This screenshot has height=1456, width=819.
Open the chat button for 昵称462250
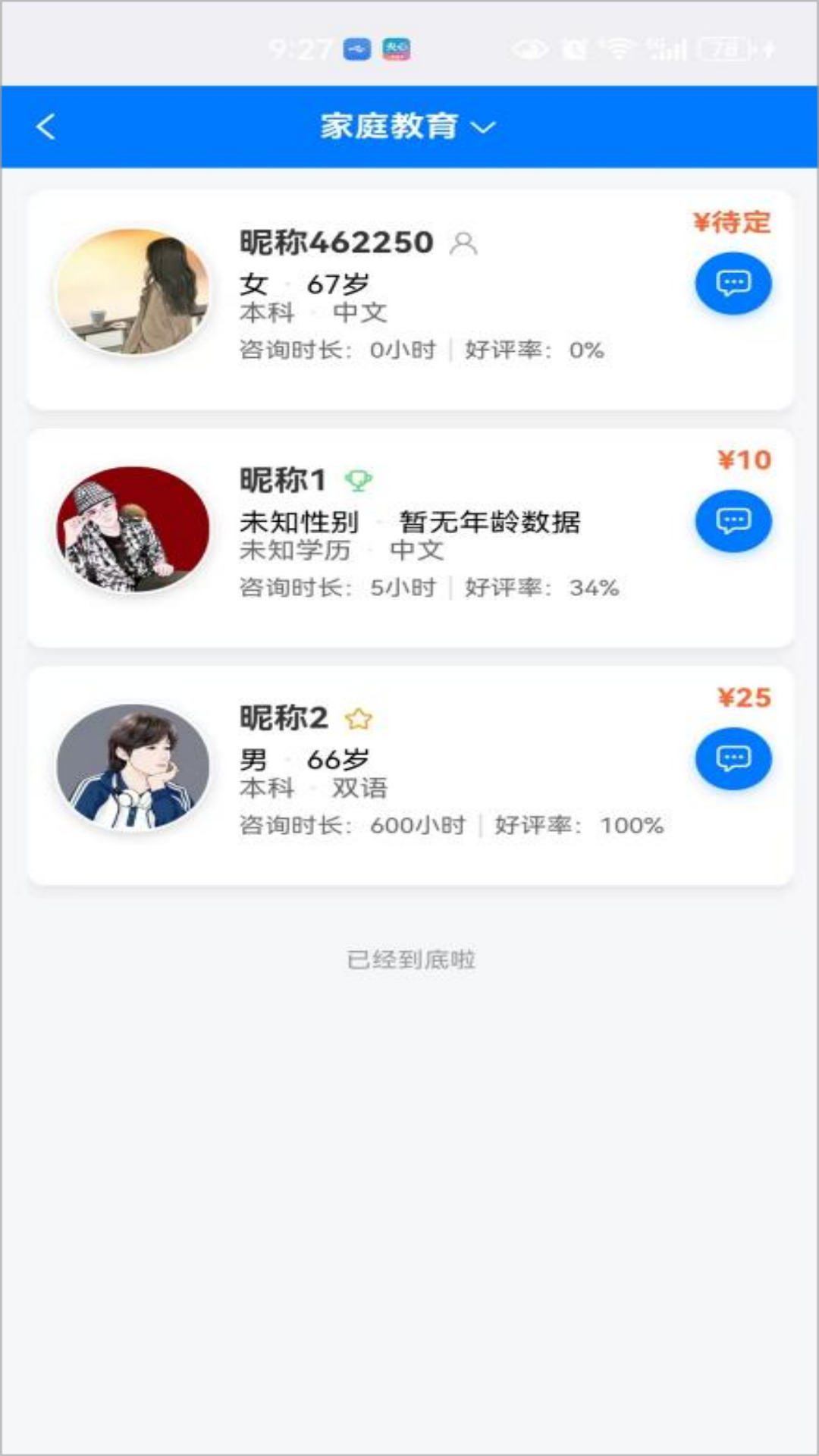click(x=733, y=284)
